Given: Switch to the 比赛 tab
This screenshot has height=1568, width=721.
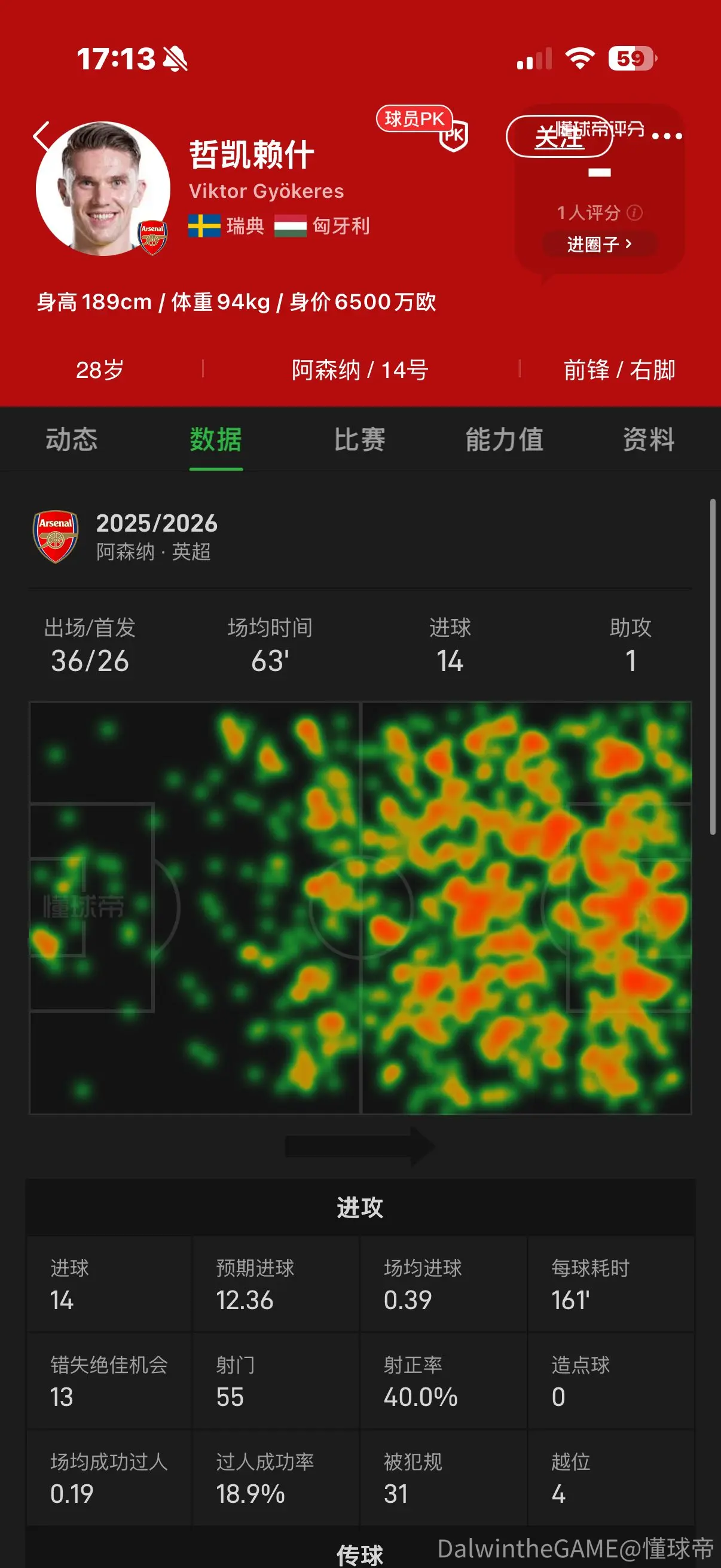Looking at the screenshot, I should [359, 440].
